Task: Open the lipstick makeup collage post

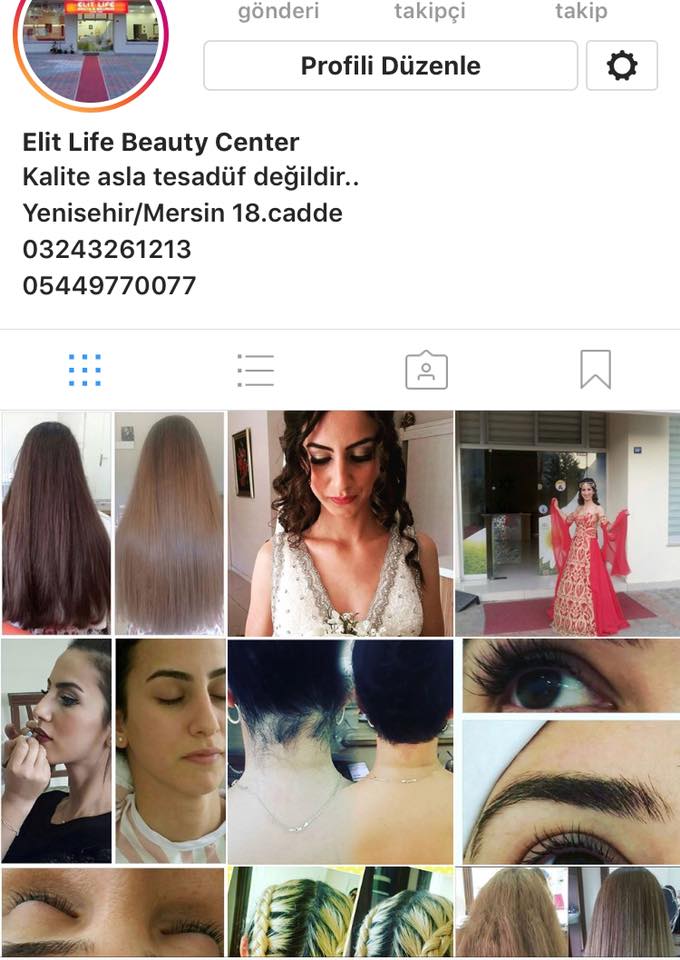Action: point(113,751)
